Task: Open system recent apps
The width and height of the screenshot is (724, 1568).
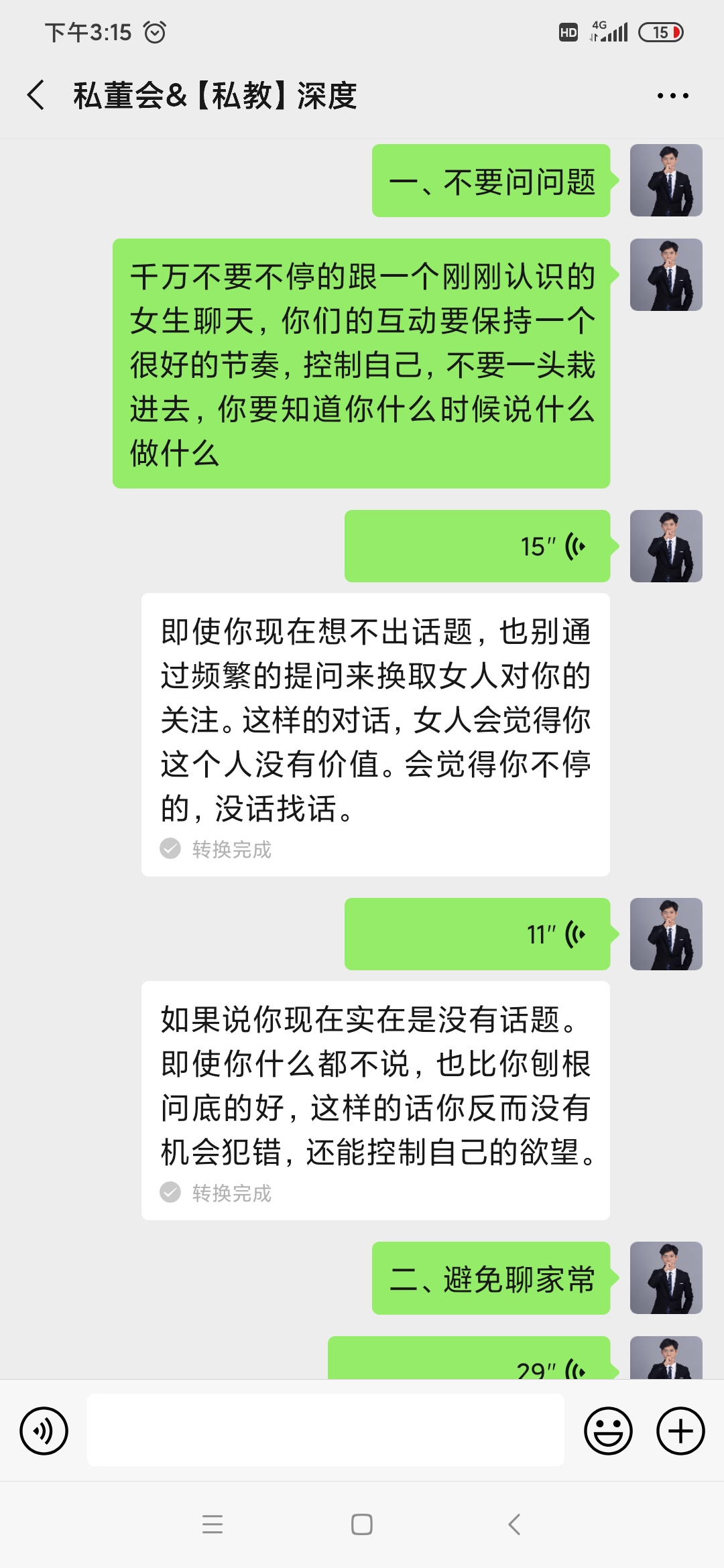Action: coord(212,1524)
